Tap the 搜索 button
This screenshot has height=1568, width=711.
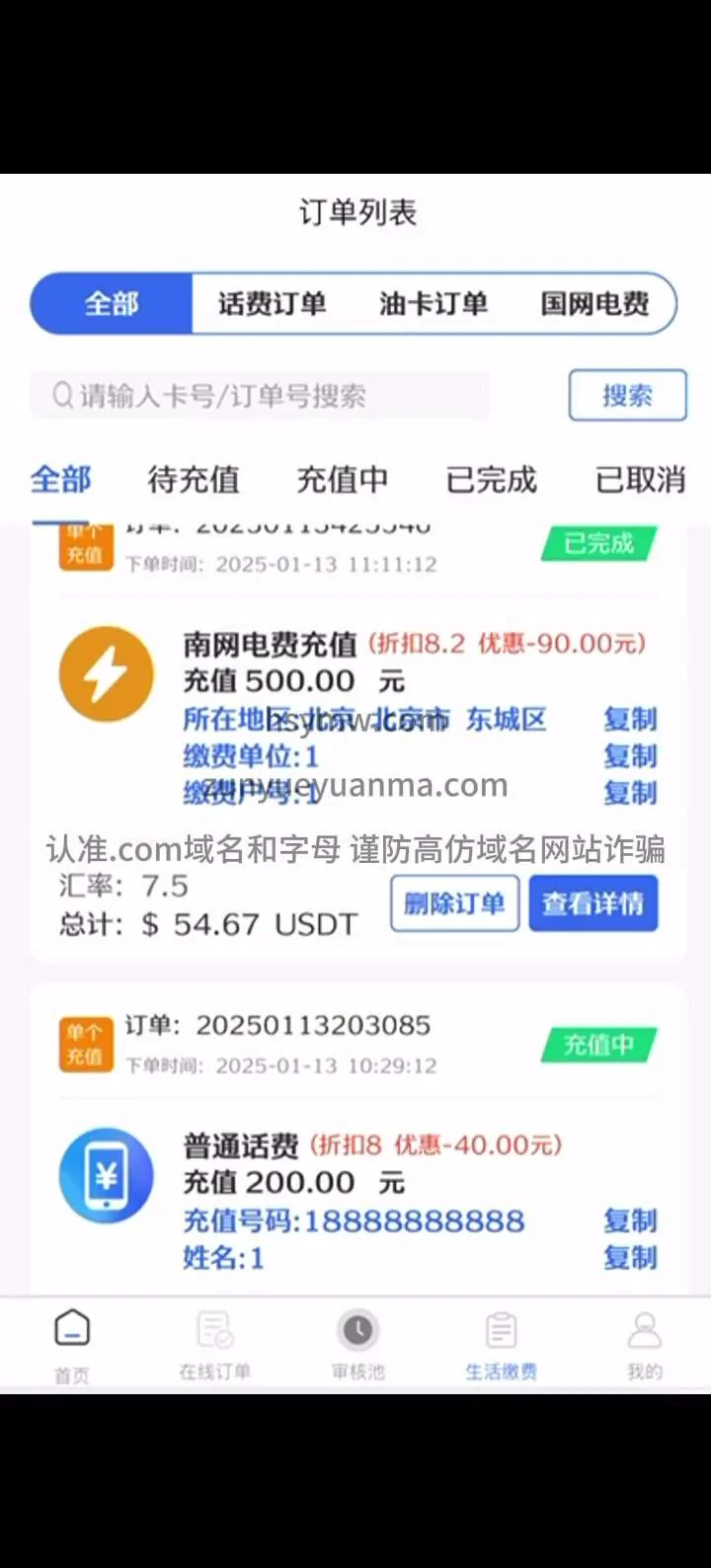tap(627, 396)
